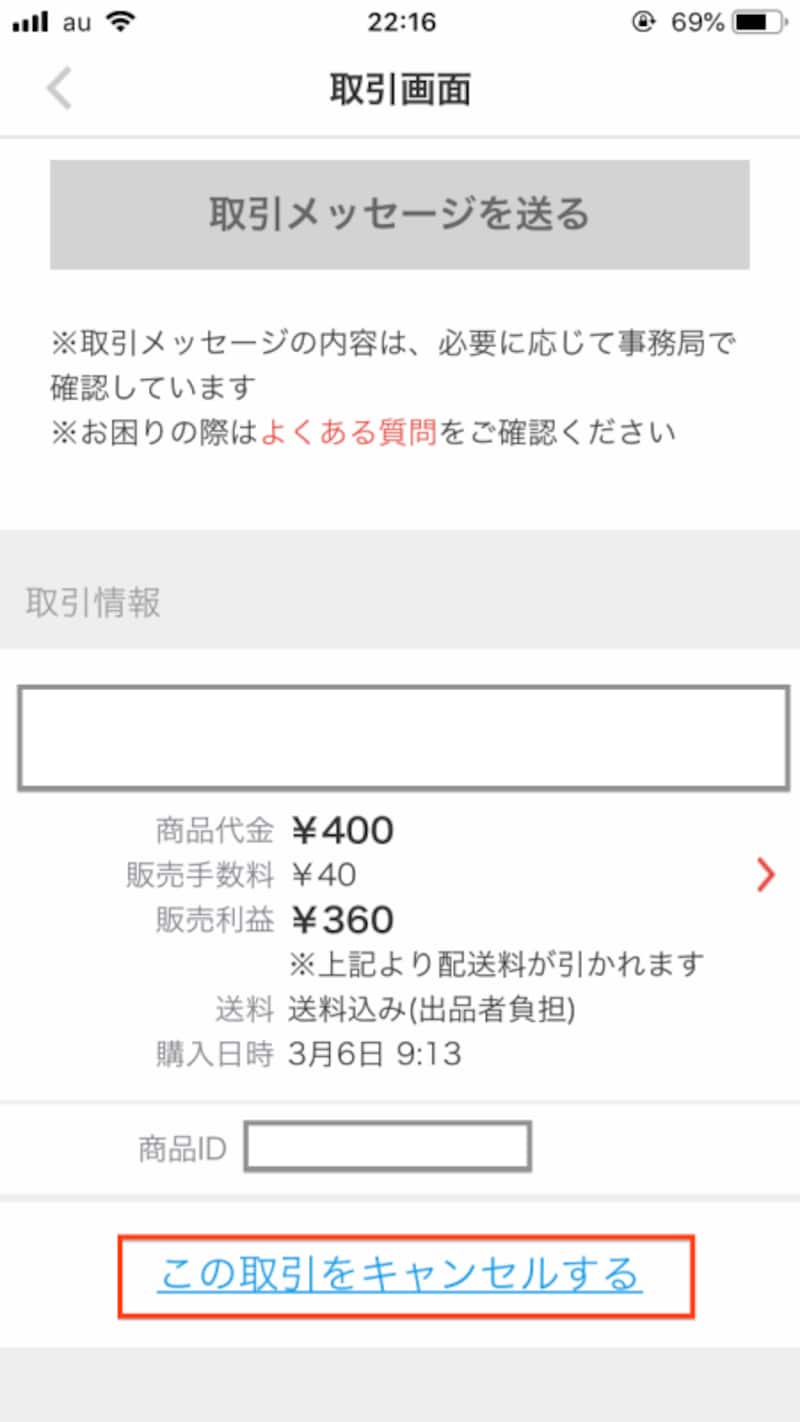The height and width of the screenshot is (1422, 800).
Task: Tap the clock showing 22:16
Action: coord(400,21)
